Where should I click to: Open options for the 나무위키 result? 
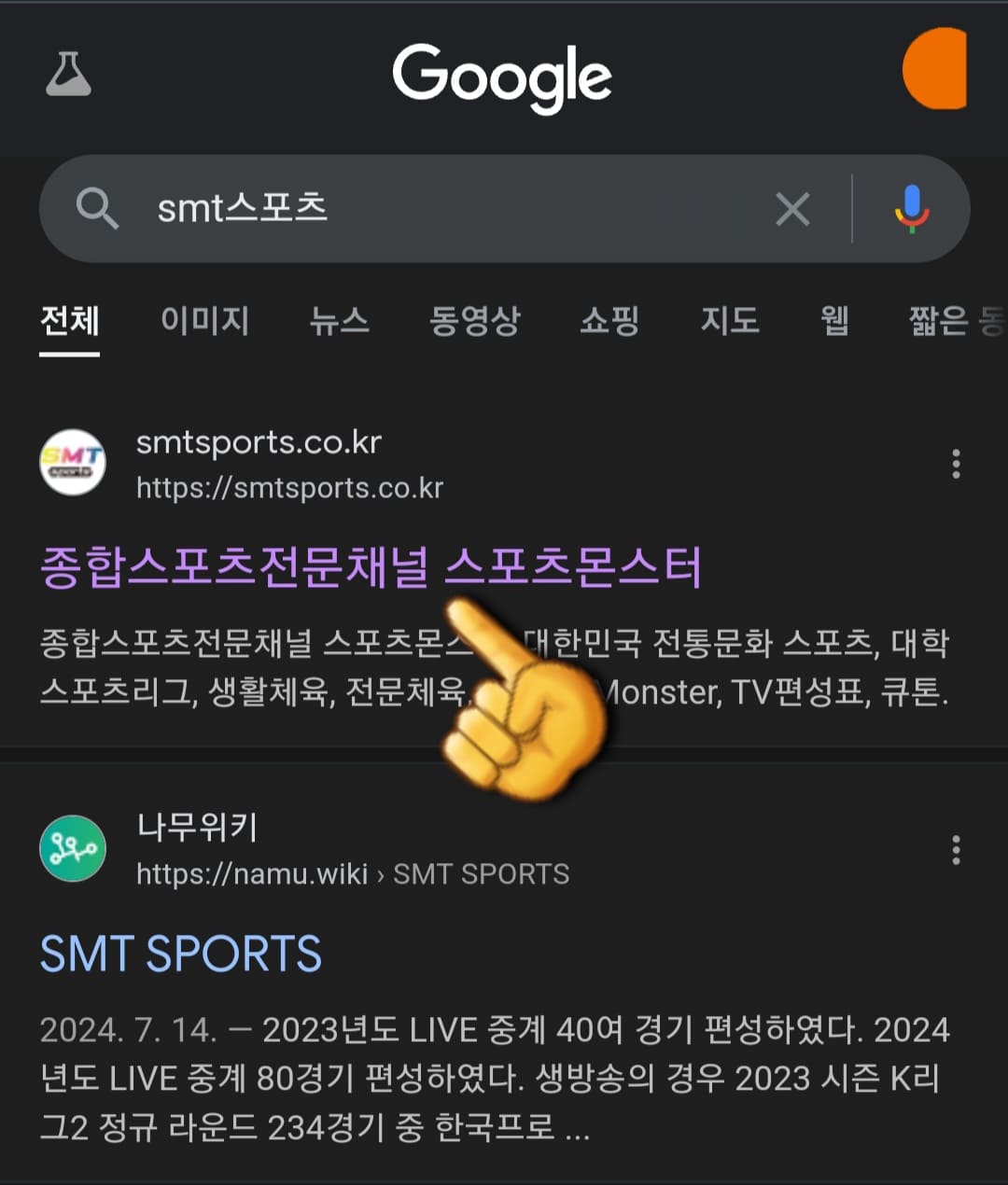click(x=956, y=850)
